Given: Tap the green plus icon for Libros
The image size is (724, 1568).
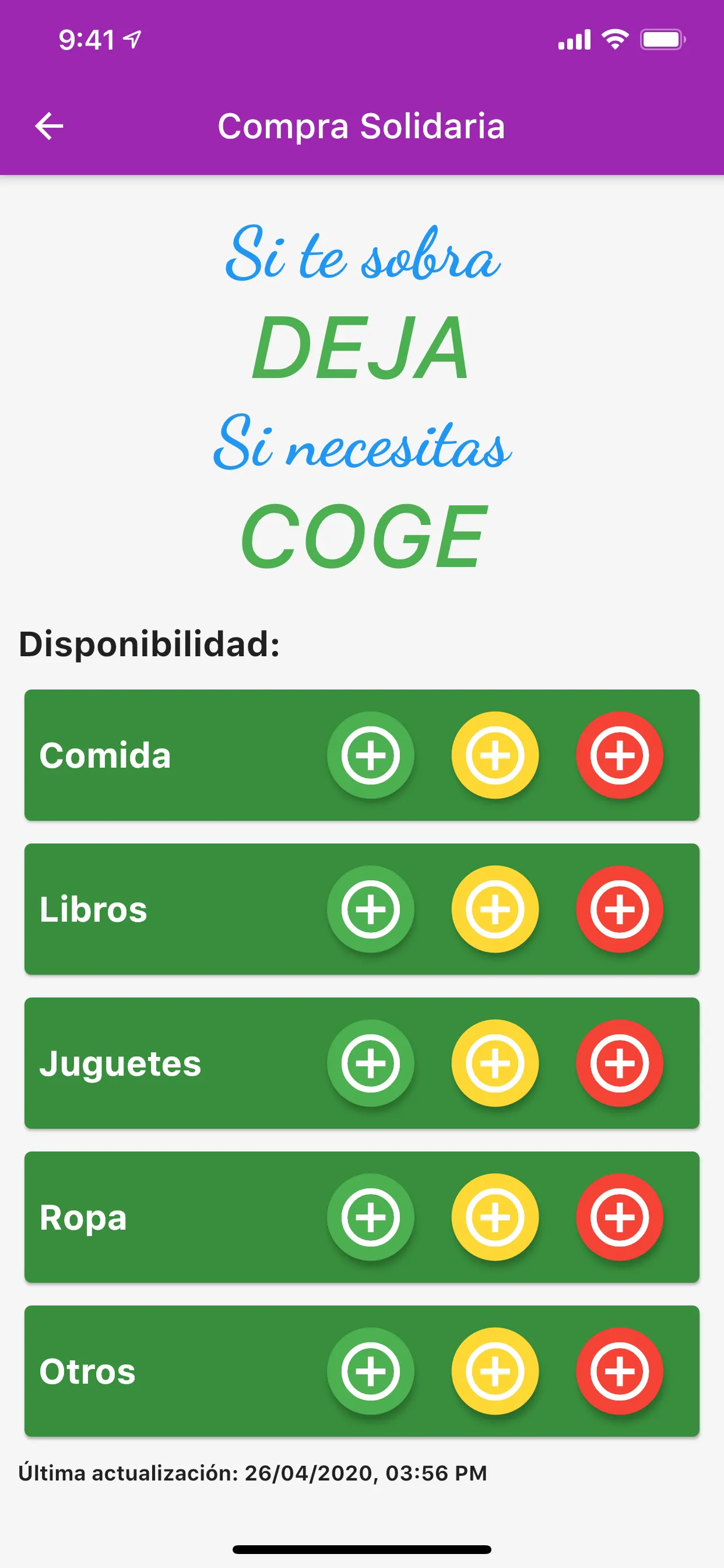Looking at the screenshot, I should click(370, 909).
